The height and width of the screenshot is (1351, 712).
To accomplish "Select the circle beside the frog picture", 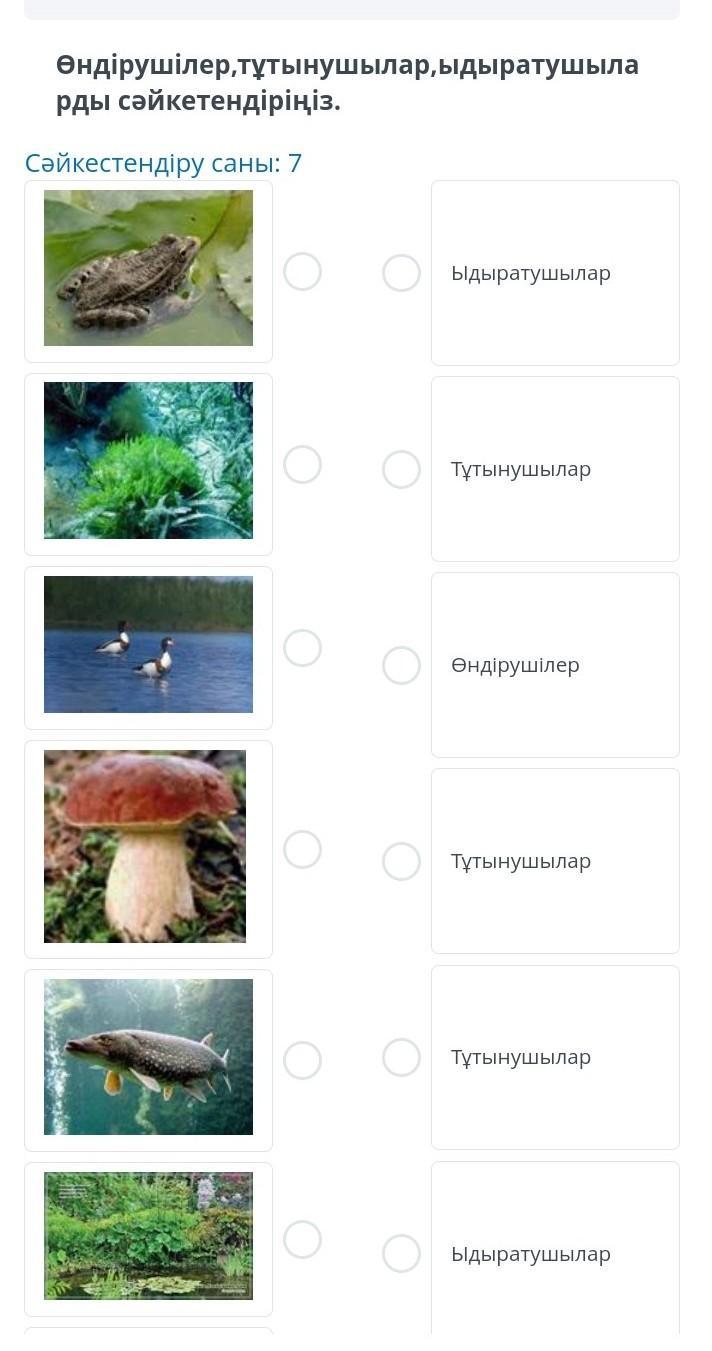I will pos(302,271).
